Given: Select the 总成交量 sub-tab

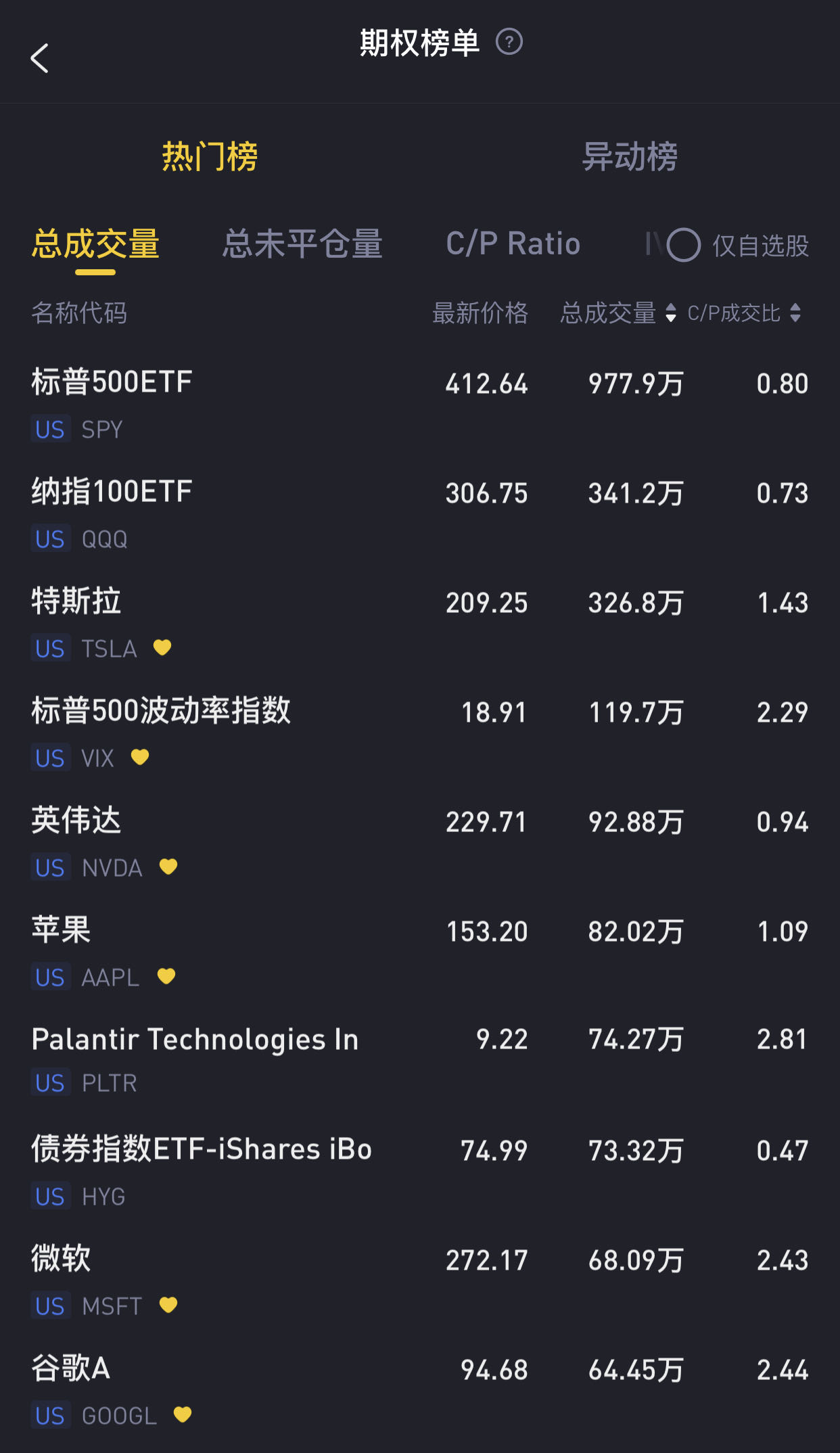Looking at the screenshot, I should click(x=95, y=244).
